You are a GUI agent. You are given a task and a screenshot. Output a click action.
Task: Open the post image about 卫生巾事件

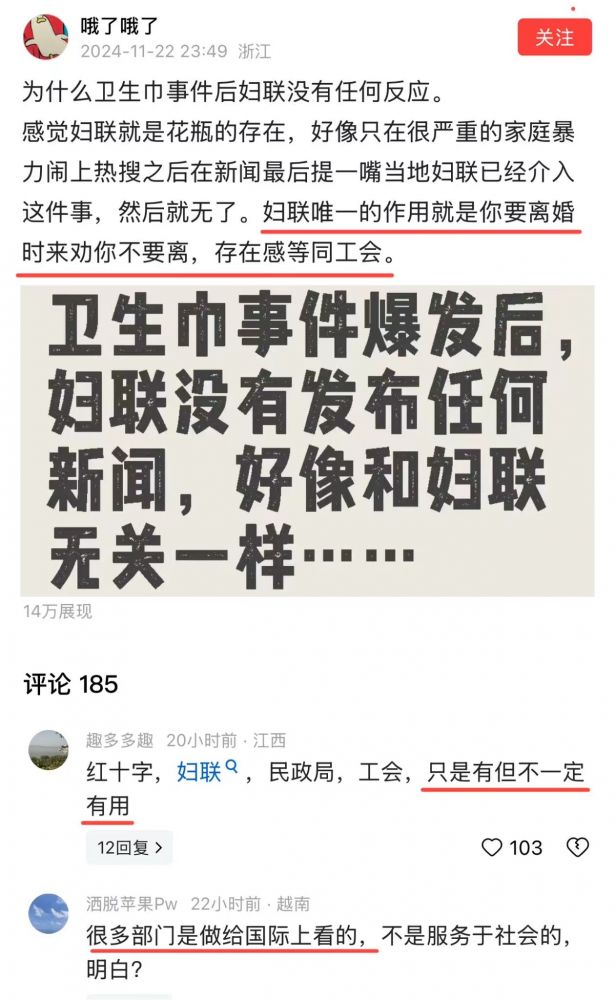point(307,441)
